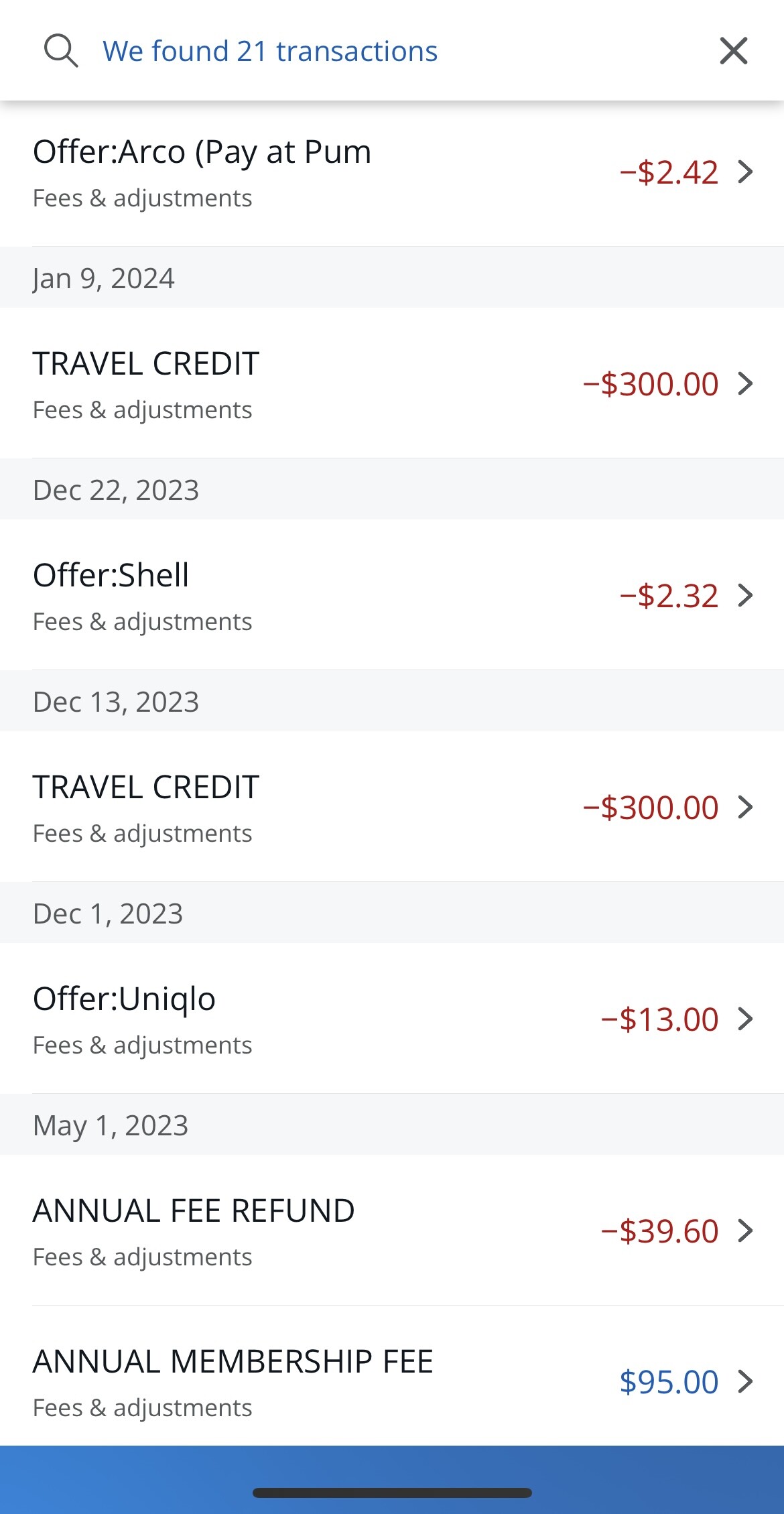This screenshot has width=784, height=1514.
Task: Tap the search magnifier icon
Action: [61, 51]
